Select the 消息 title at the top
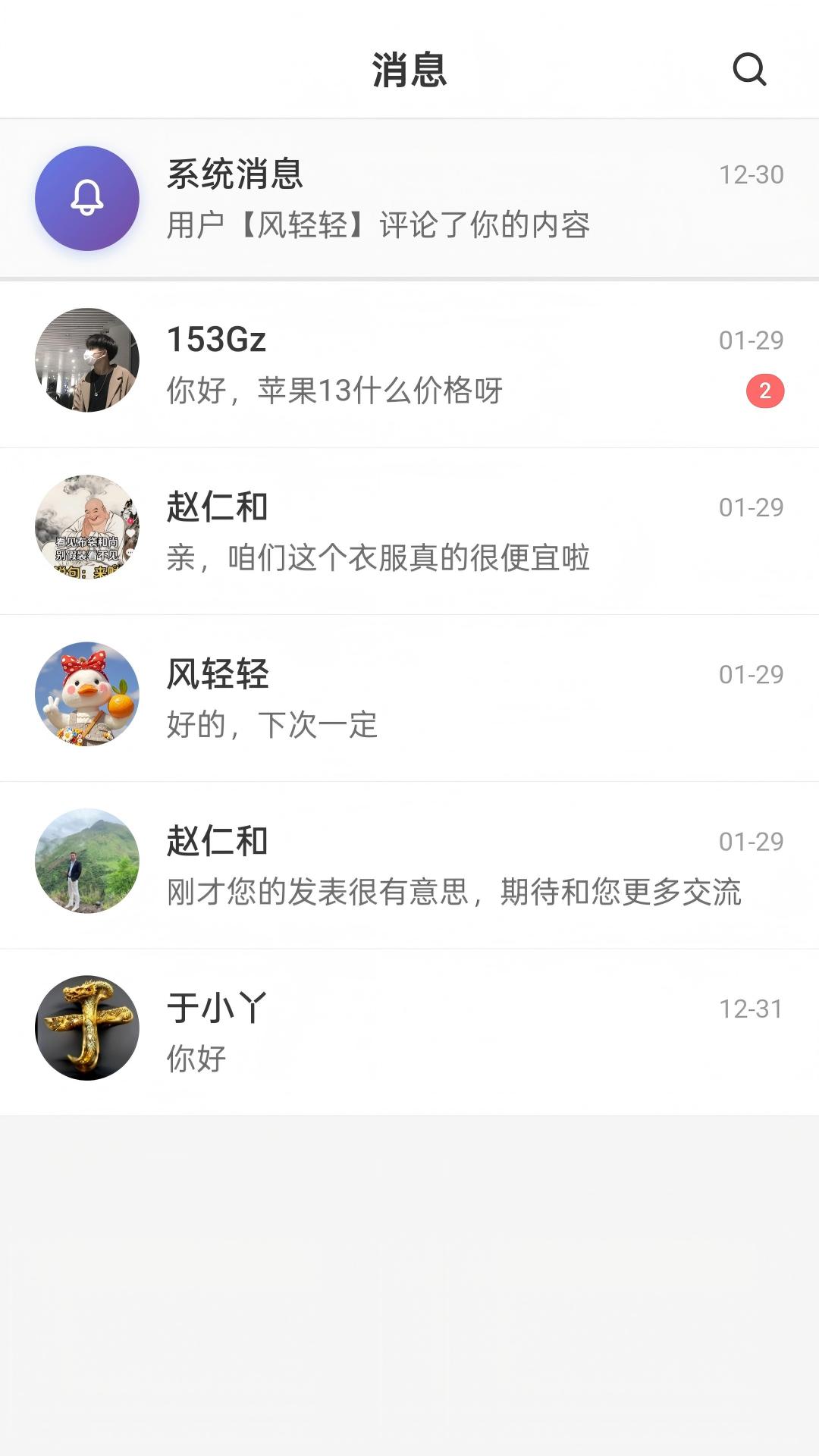The width and height of the screenshot is (819, 1456). coord(409,68)
